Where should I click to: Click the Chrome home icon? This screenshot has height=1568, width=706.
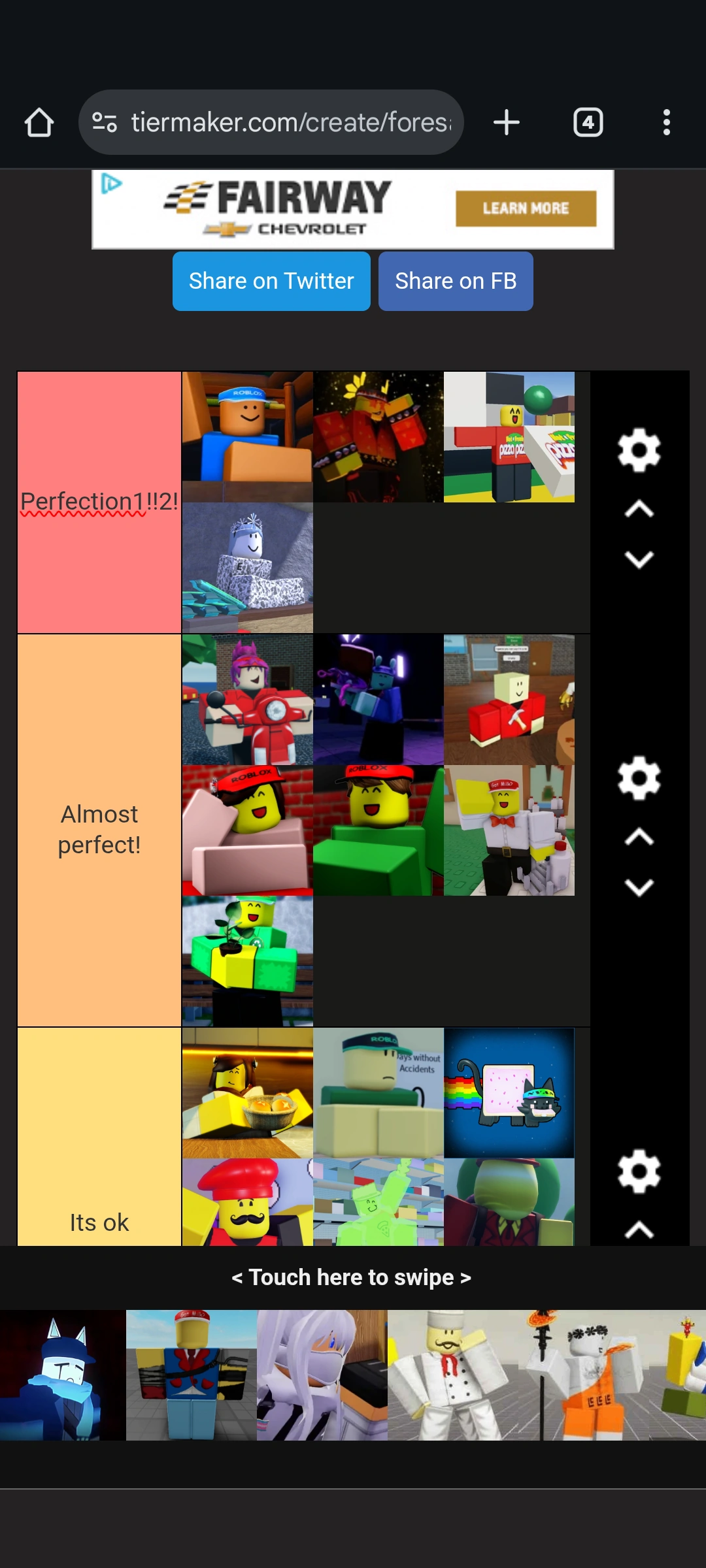click(x=39, y=122)
